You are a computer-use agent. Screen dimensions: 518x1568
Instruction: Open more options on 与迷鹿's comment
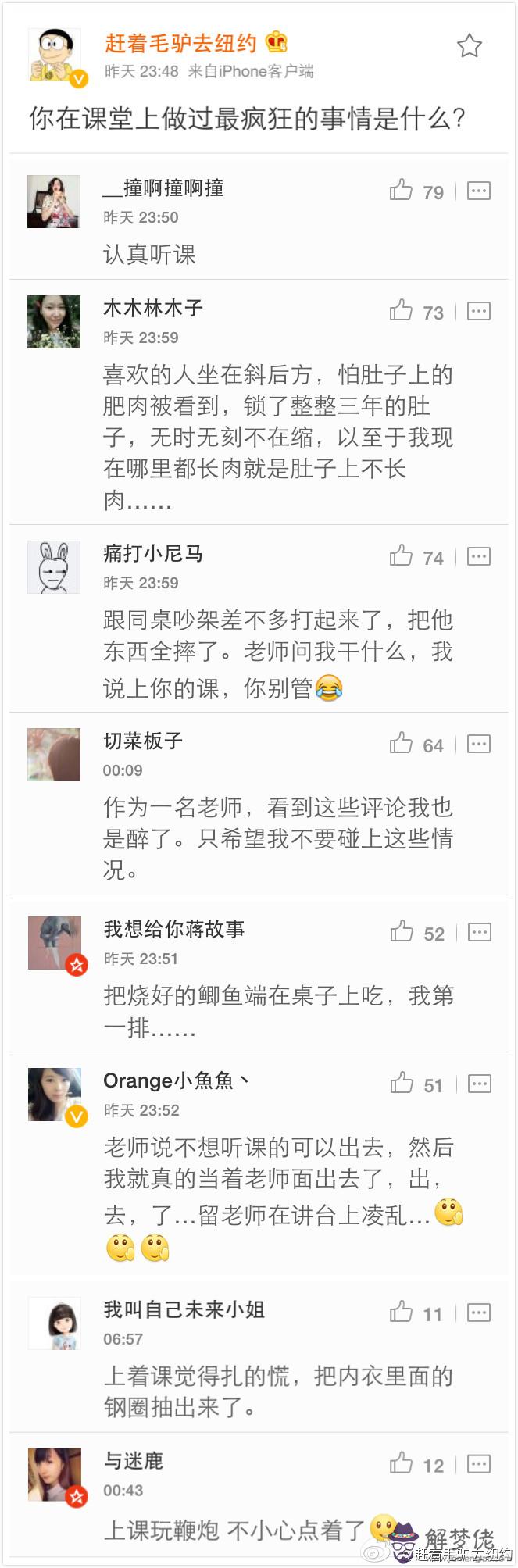[478, 1463]
